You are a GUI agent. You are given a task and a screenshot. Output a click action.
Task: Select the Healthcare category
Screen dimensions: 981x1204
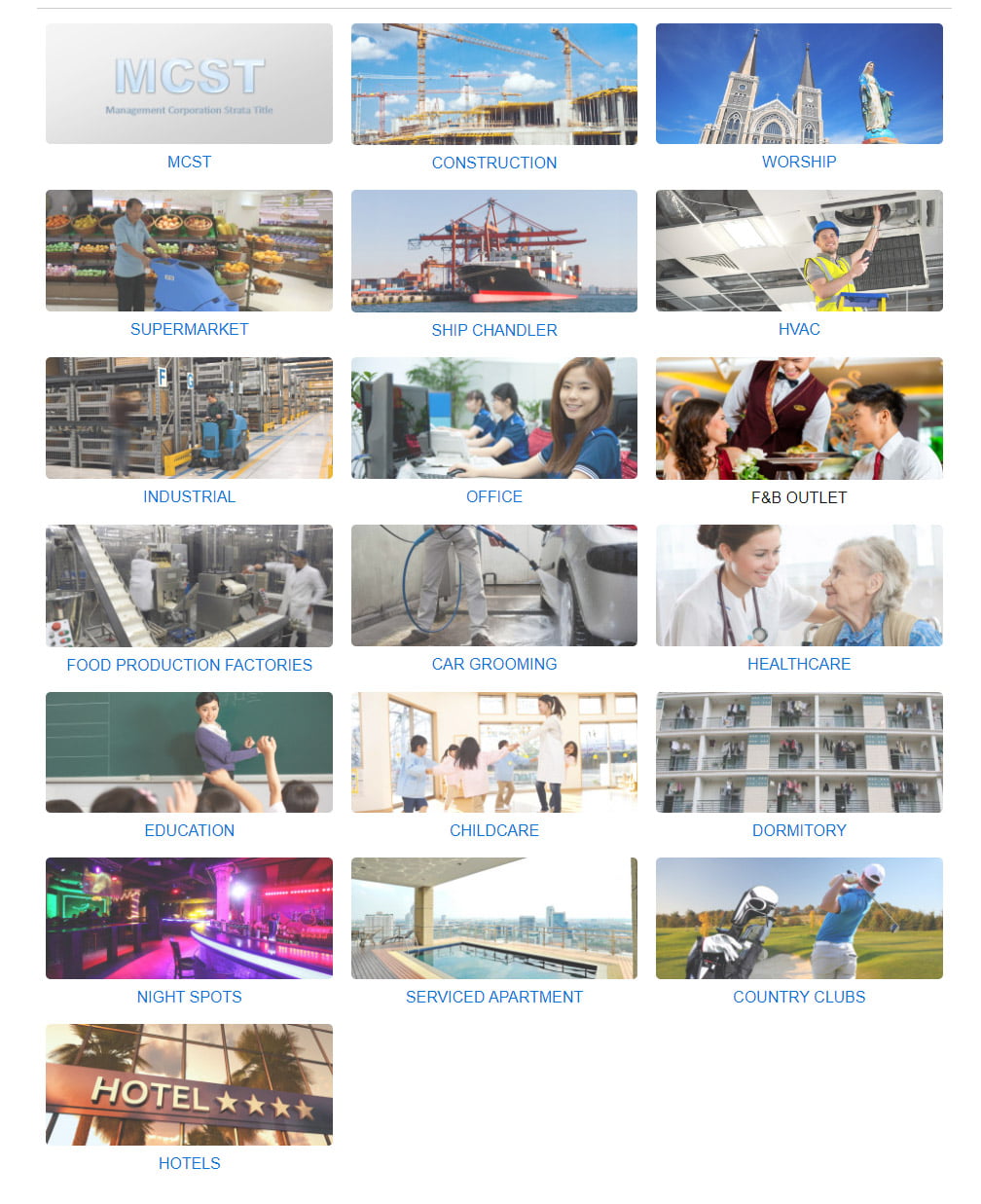point(798,586)
